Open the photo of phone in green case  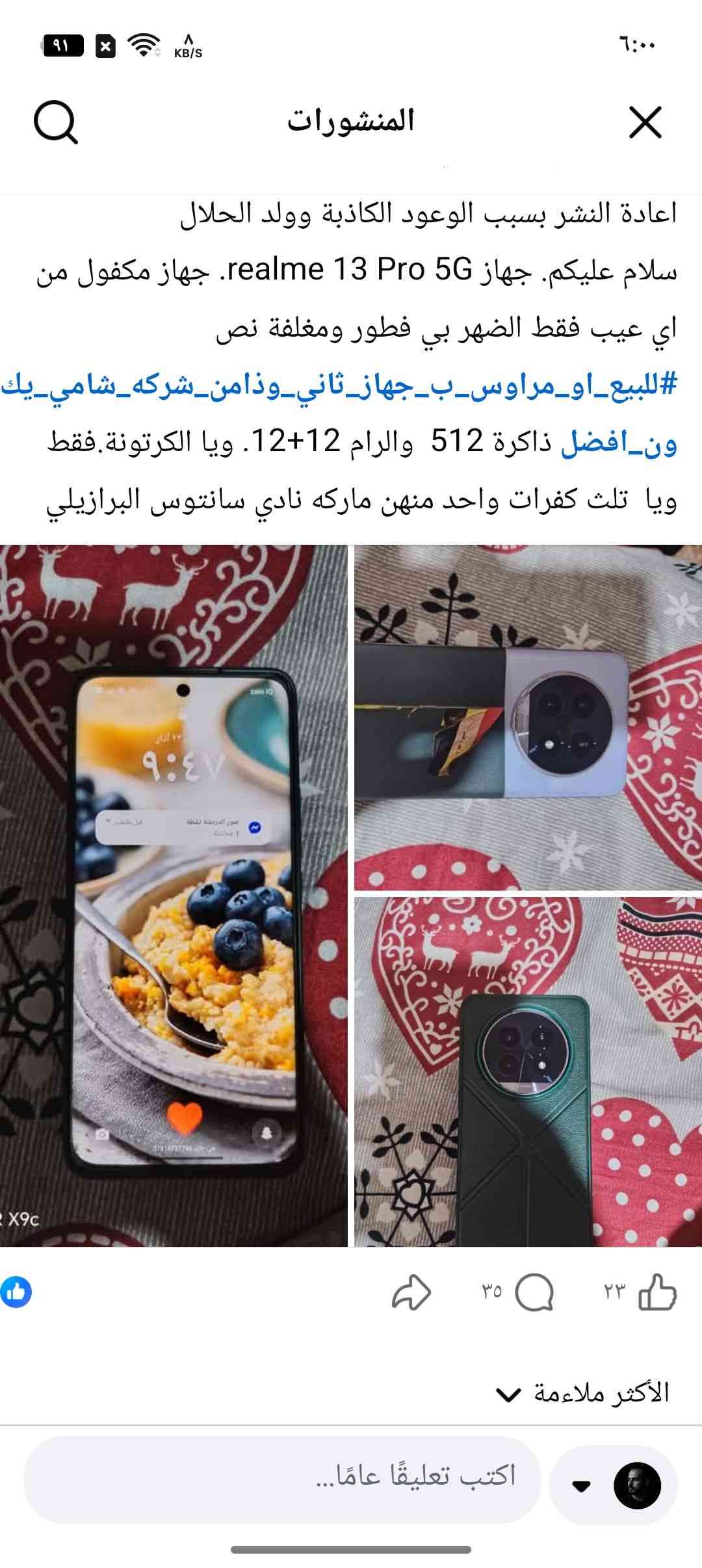(x=528, y=1071)
